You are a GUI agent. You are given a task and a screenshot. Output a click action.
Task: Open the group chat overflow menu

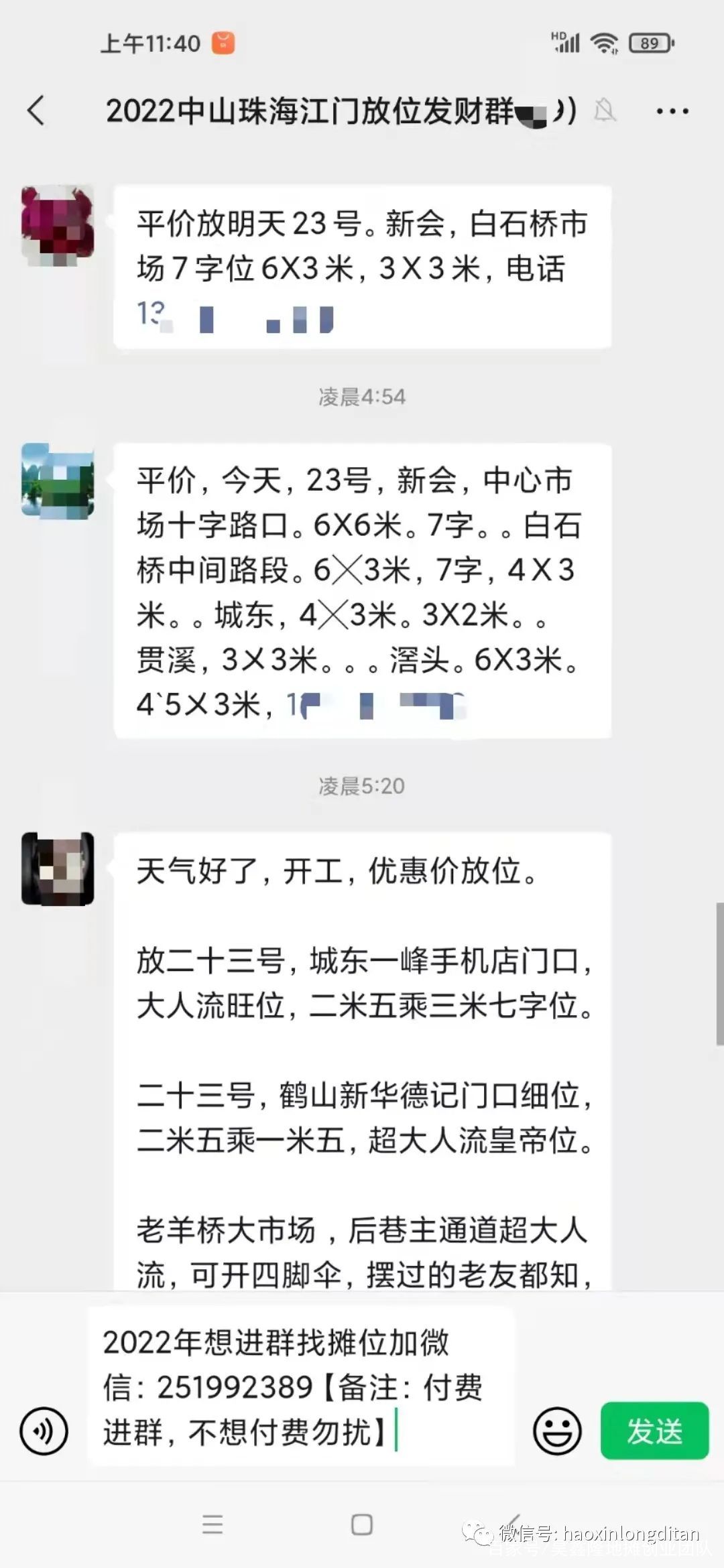[x=672, y=111]
